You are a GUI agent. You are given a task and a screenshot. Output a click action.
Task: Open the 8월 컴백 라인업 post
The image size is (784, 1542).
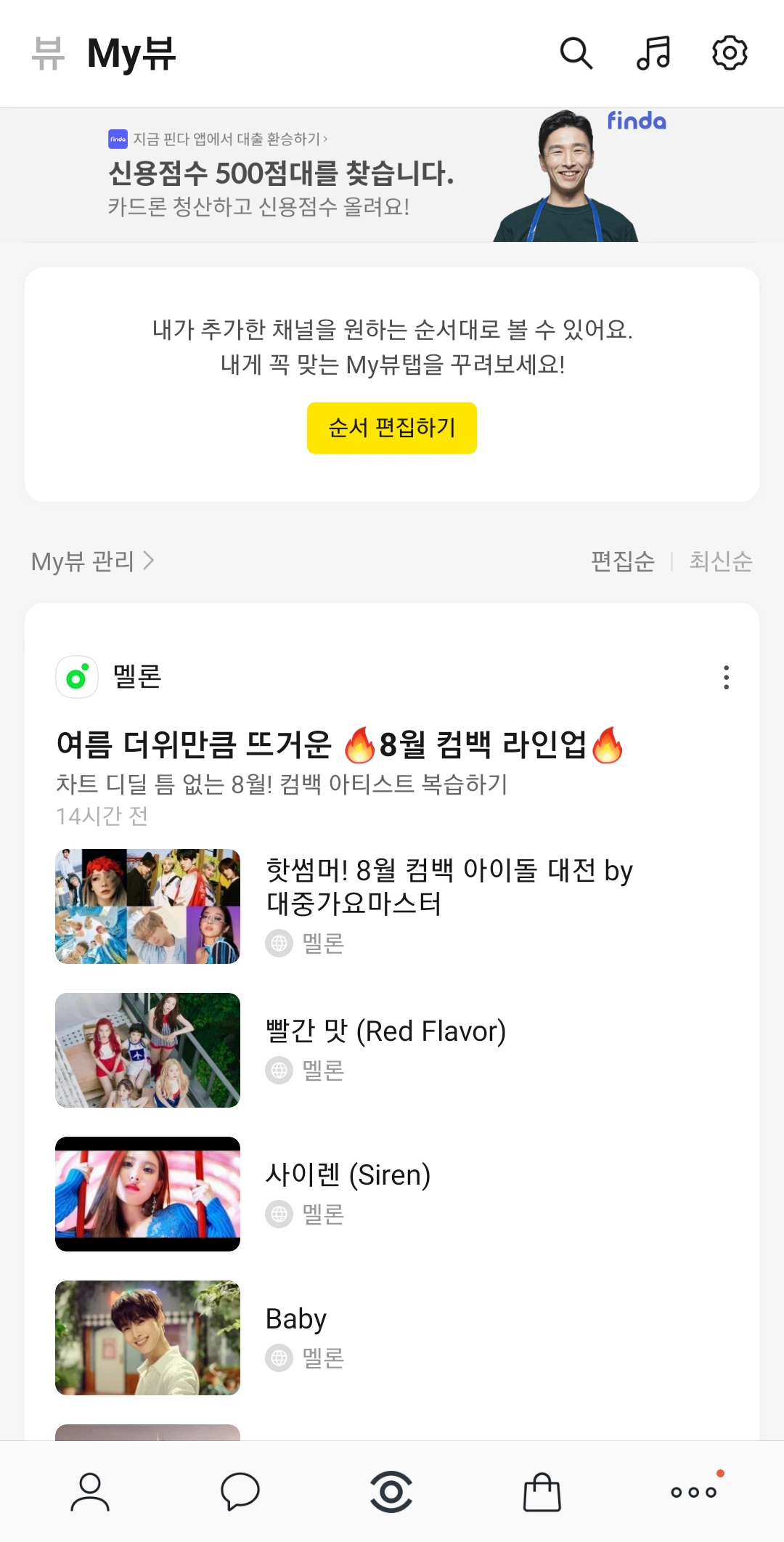click(x=340, y=745)
